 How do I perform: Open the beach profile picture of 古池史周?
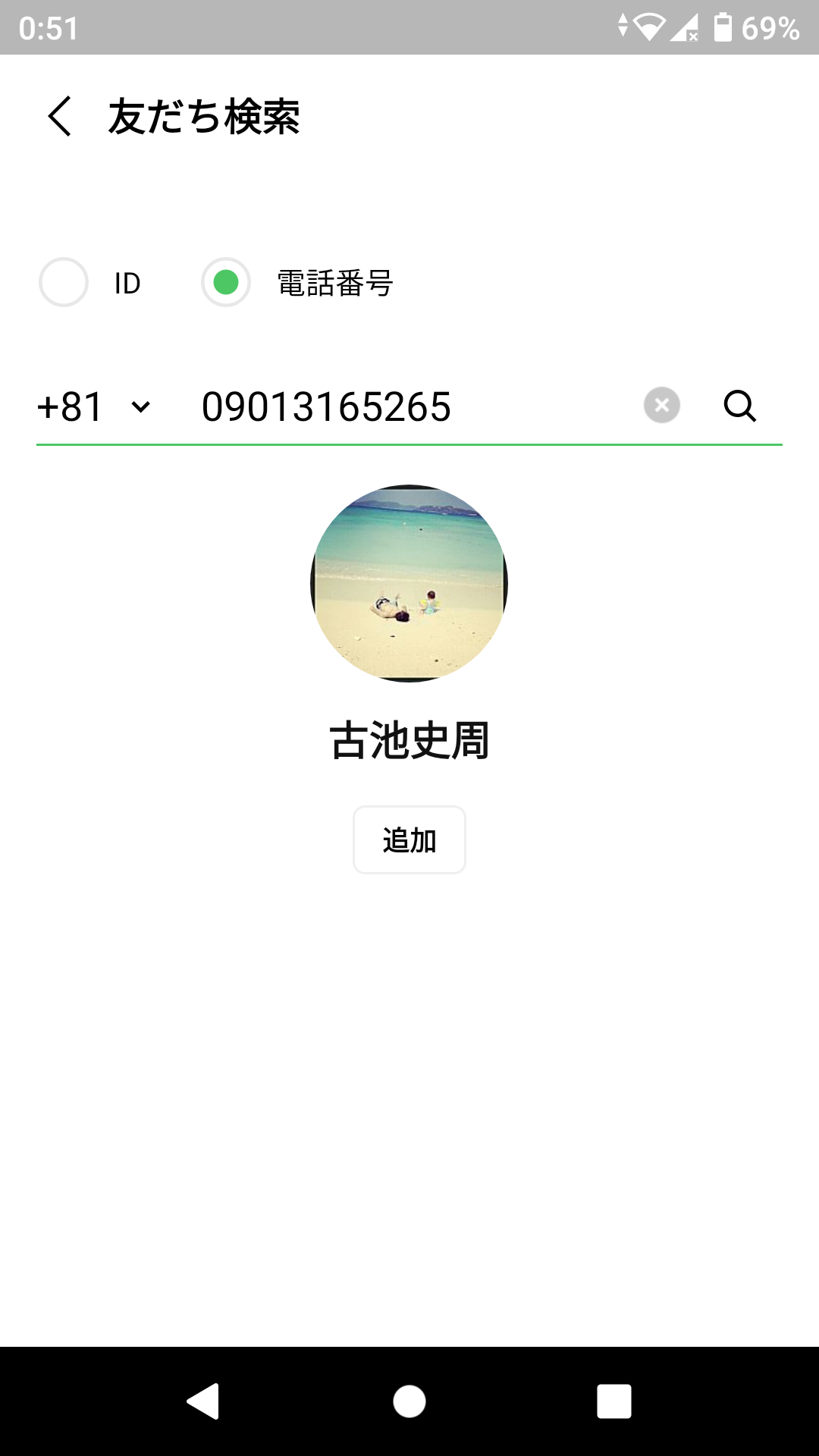pyautogui.click(x=409, y=583)
